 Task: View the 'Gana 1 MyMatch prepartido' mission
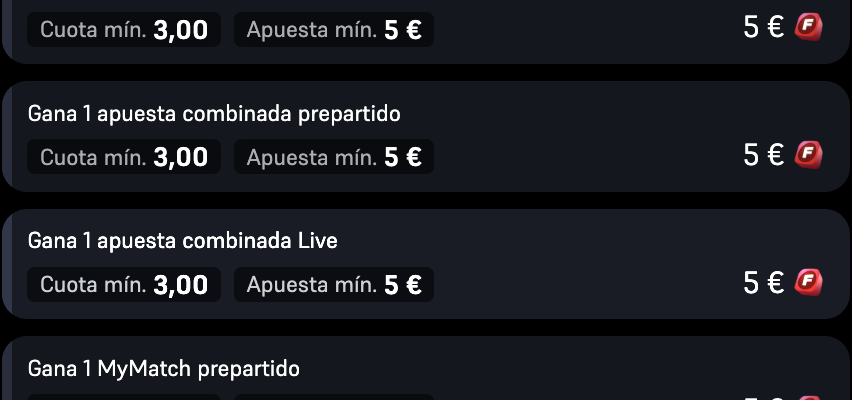pos(164,368)
